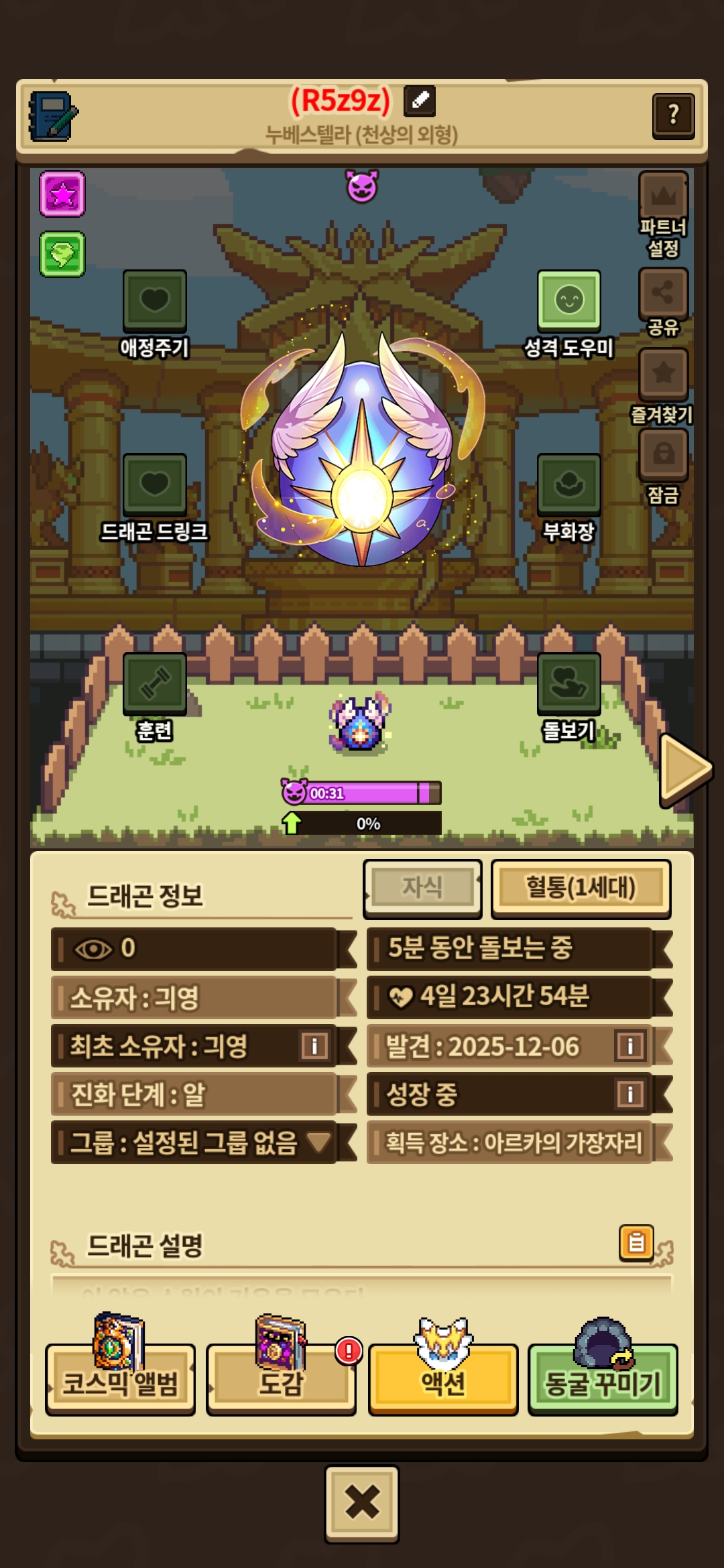Close the dragon info screen
724x1568 pixels.
coord(362,1504)
